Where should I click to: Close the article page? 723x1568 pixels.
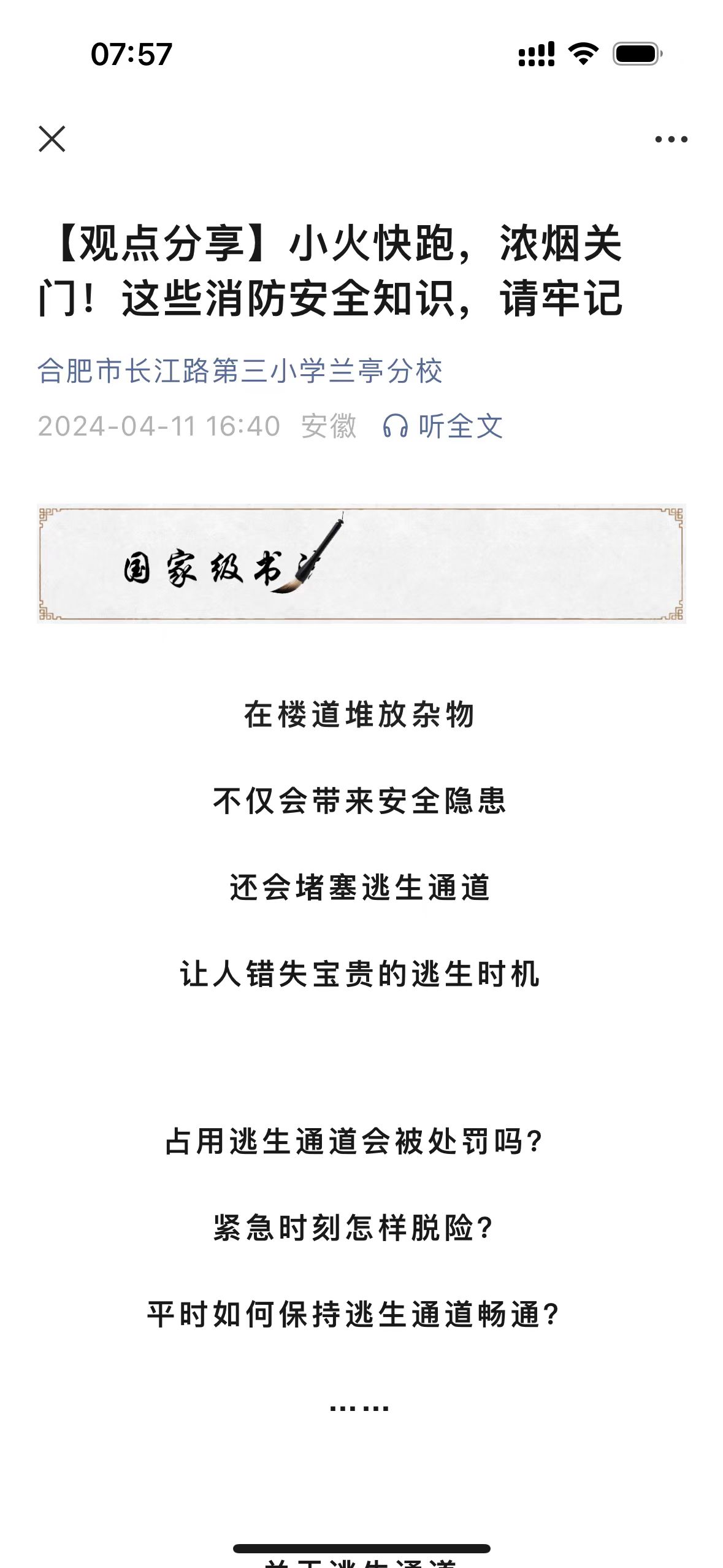pyautogui.click(x=52, y=139)
